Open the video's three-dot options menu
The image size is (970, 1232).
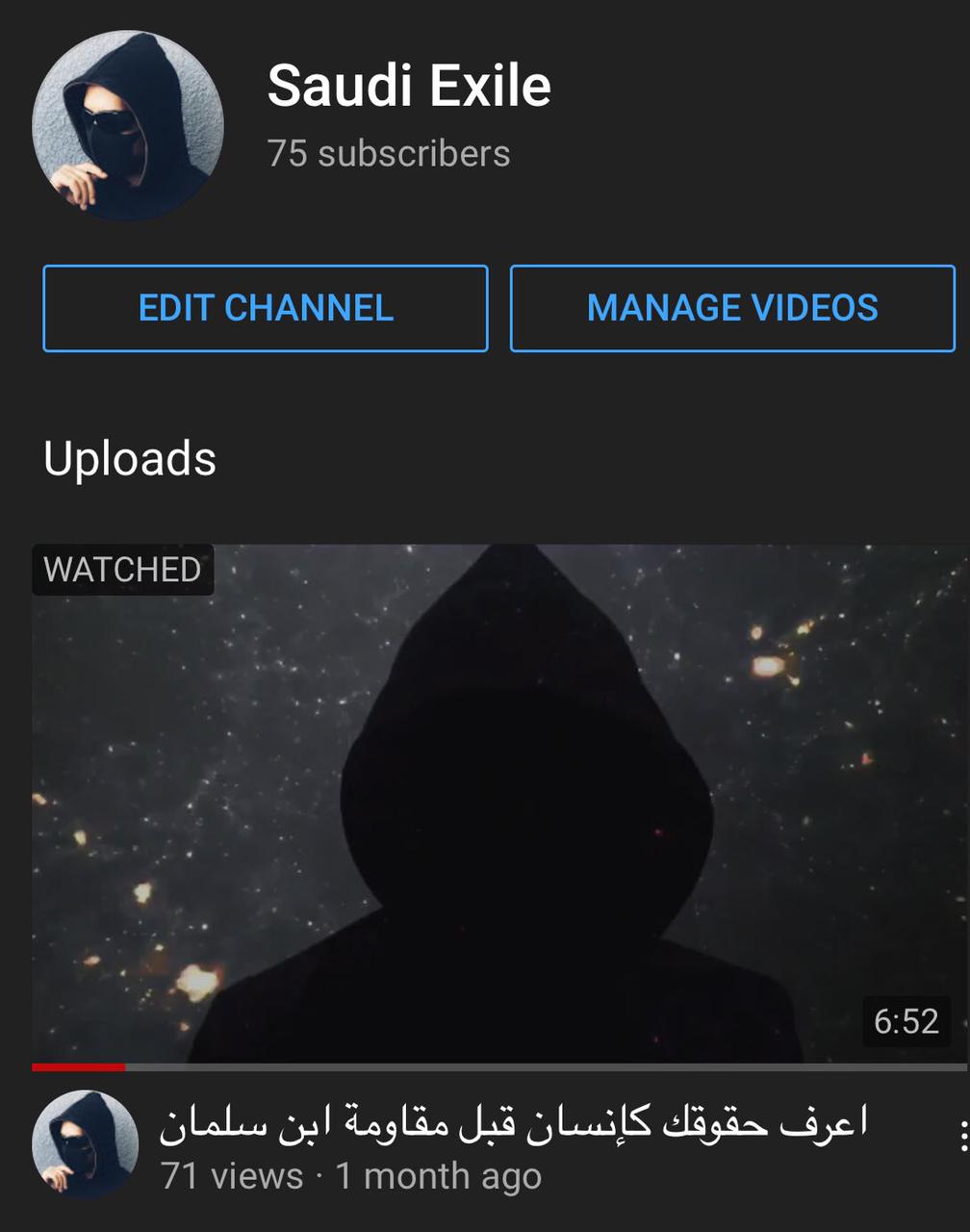point(962,1136)
